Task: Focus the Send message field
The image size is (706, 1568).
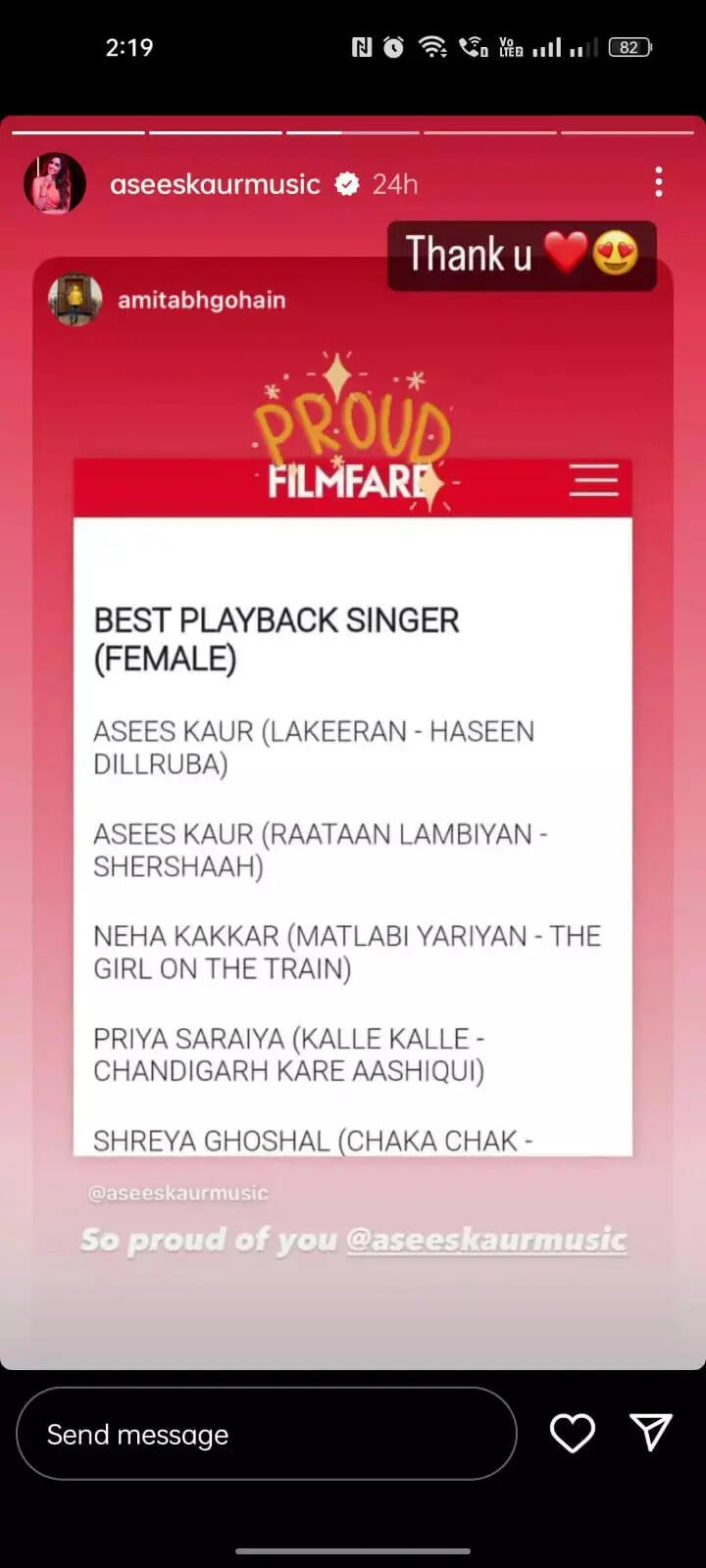Action: coord(266,1434)
